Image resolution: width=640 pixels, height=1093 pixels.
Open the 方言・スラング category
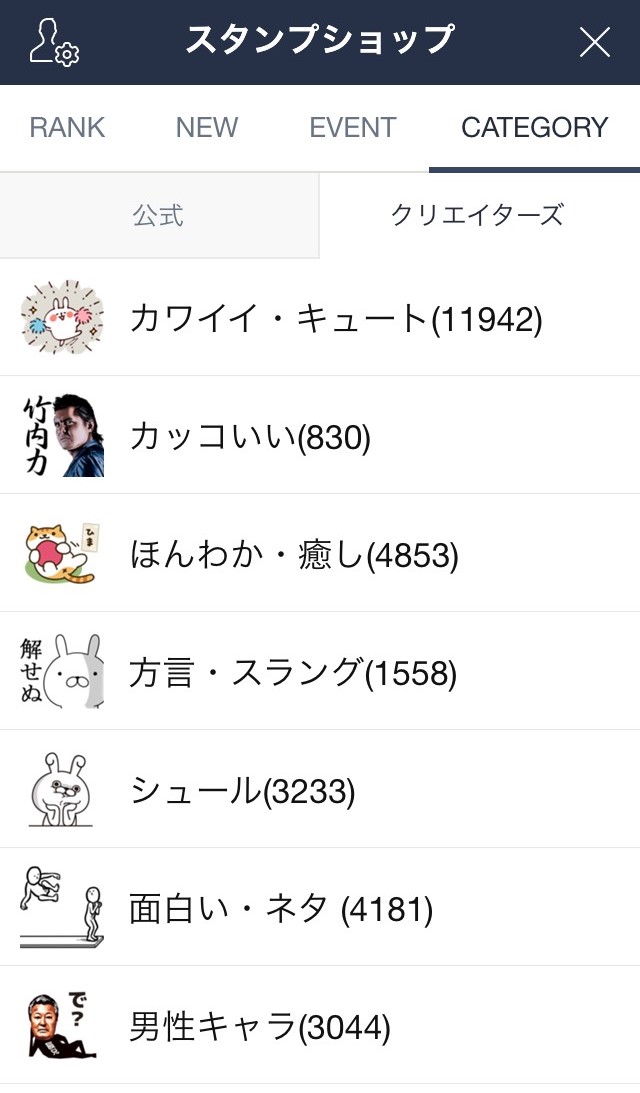click(x=292, y=673)
